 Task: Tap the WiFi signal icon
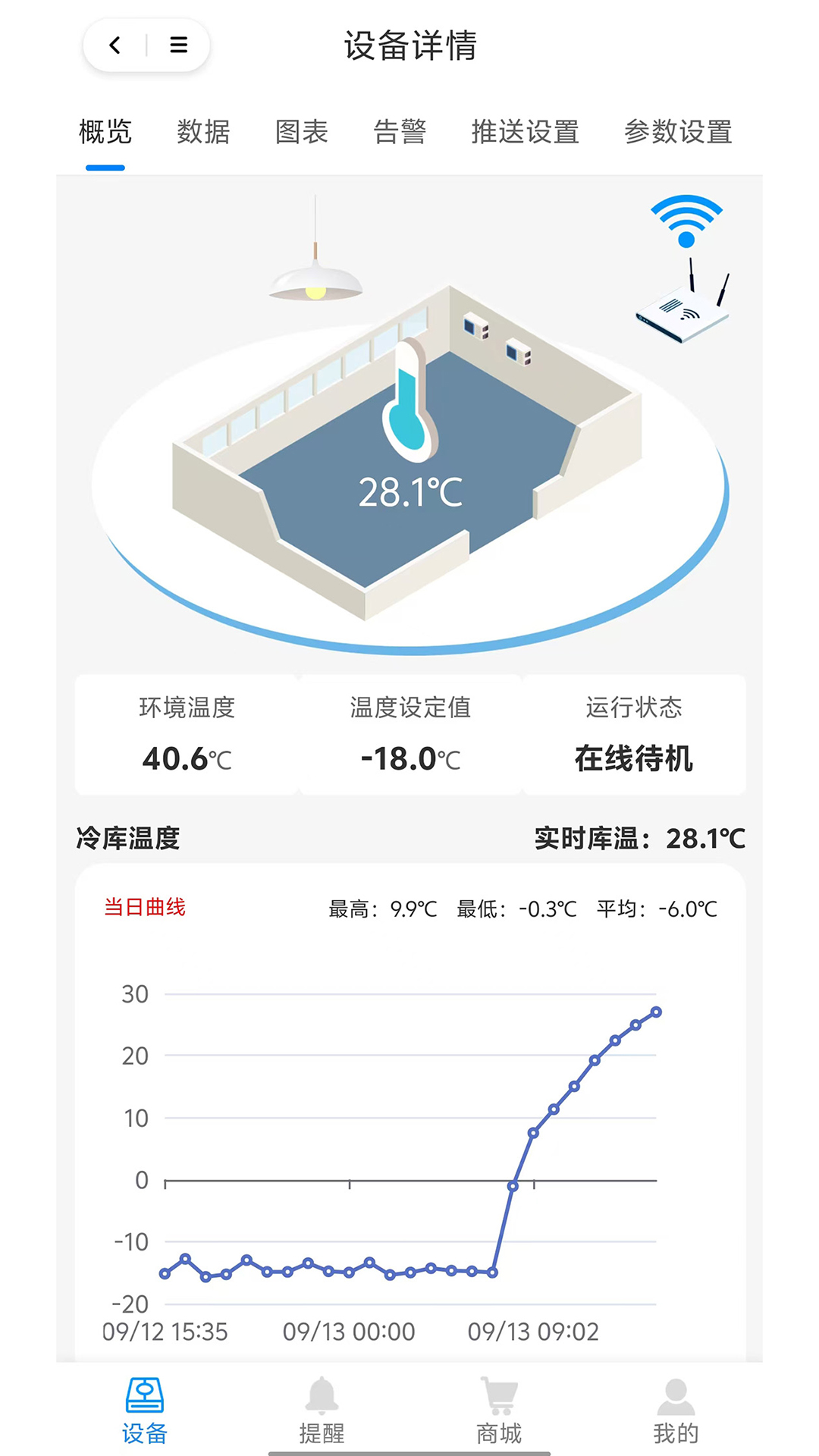coord(685,220)
